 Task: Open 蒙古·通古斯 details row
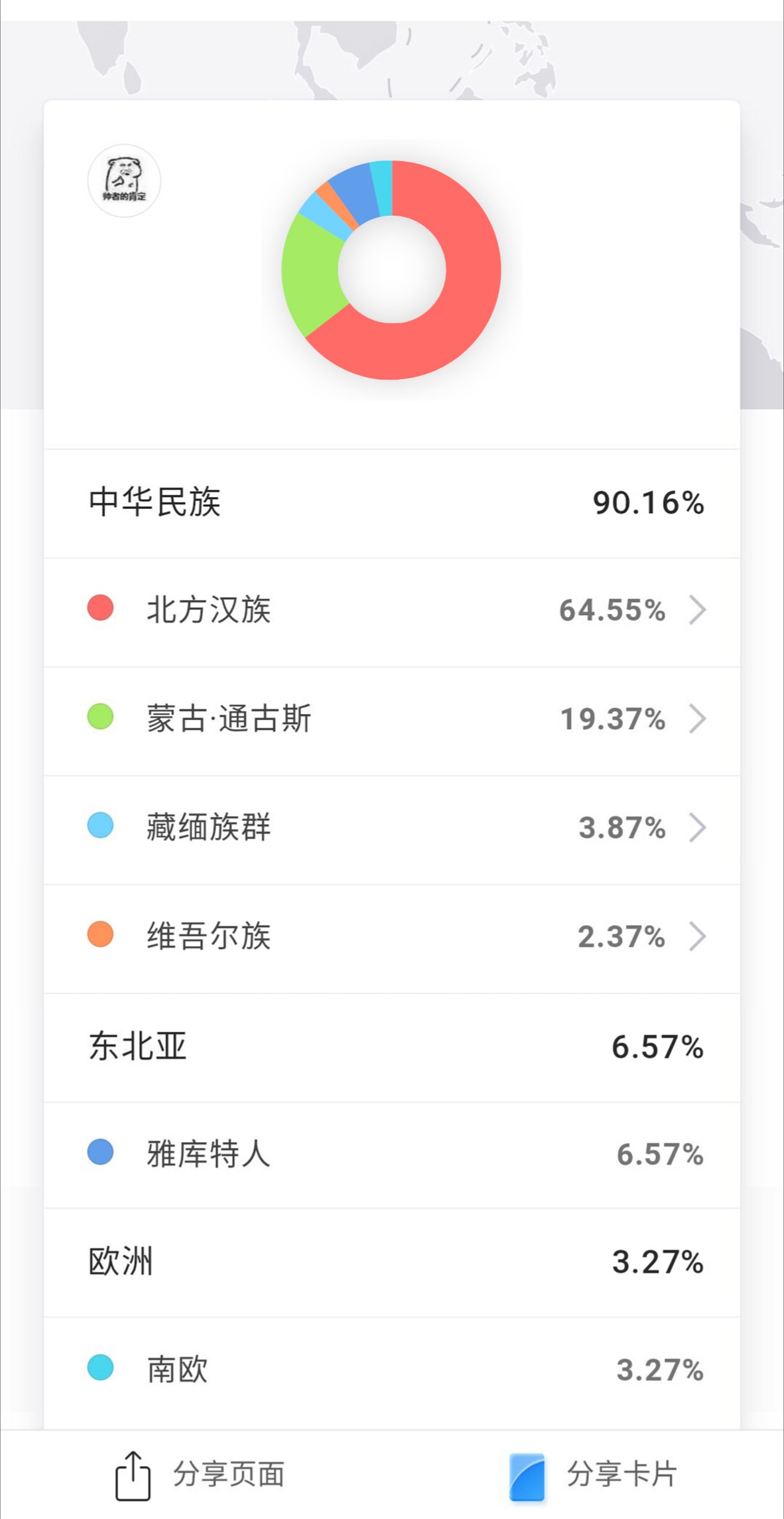tap(391, 719)
